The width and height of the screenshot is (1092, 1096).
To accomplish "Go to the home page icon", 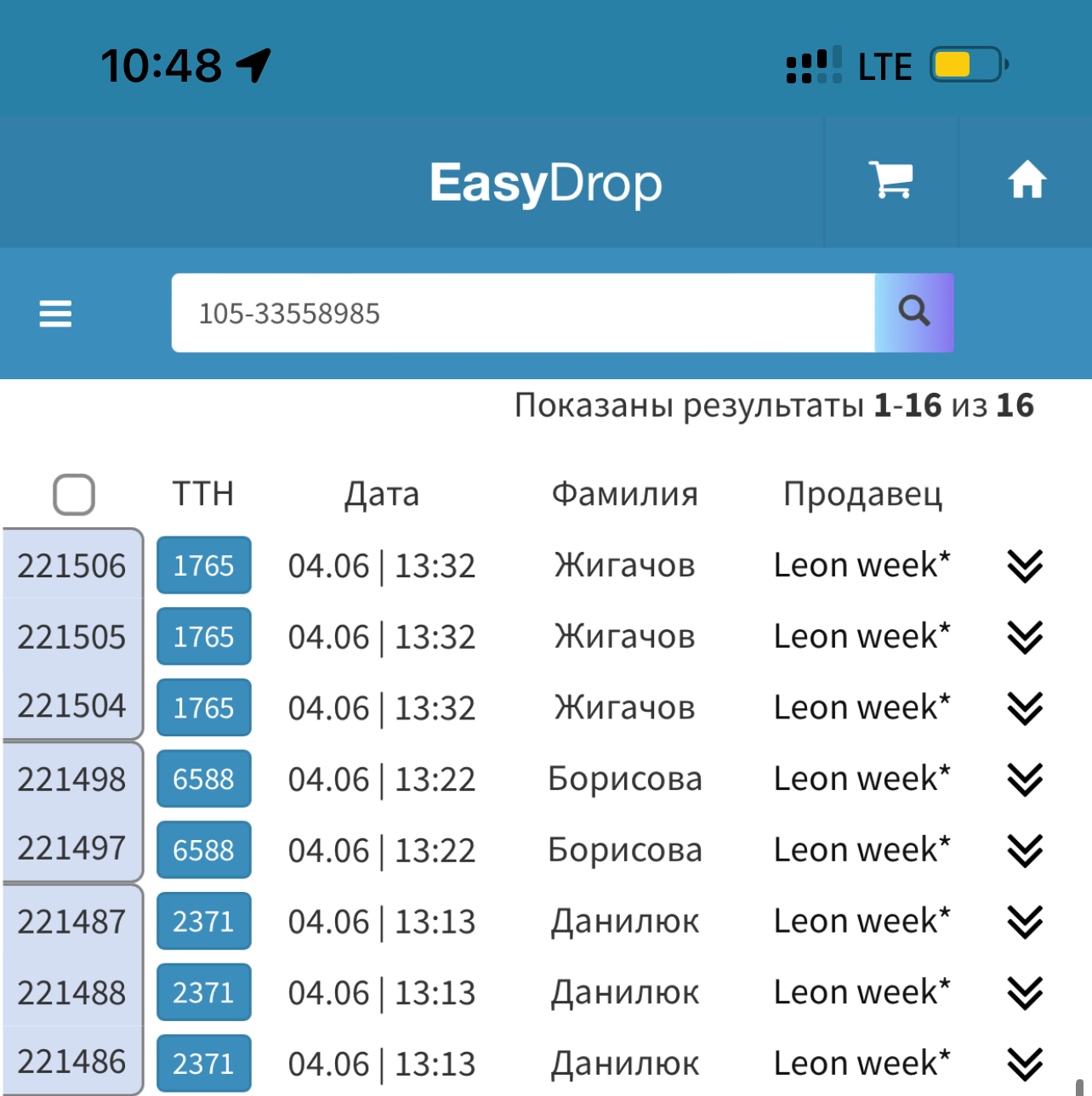I will coord(1027,179).
